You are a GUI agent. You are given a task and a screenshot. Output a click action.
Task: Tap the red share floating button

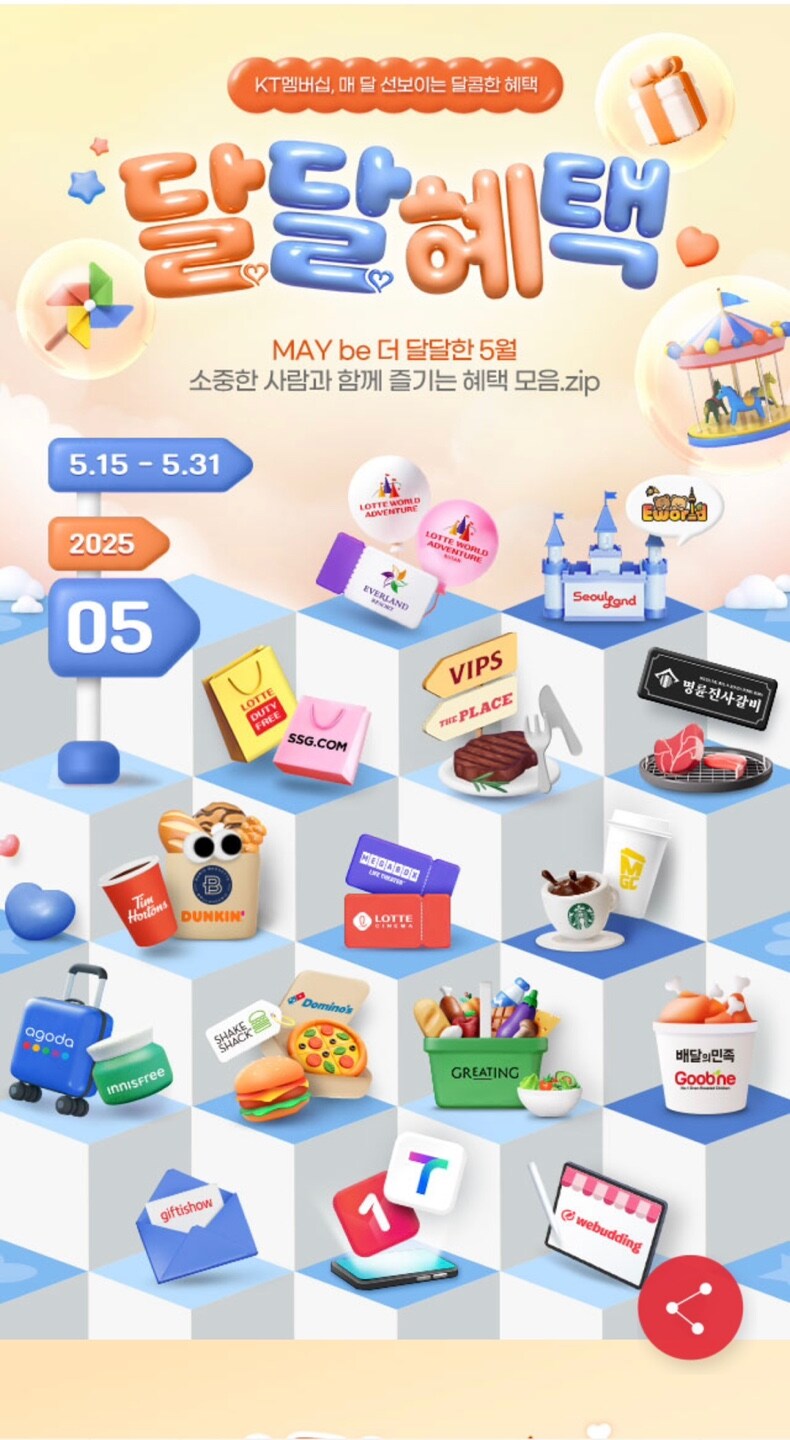[x=690, y=1307]
